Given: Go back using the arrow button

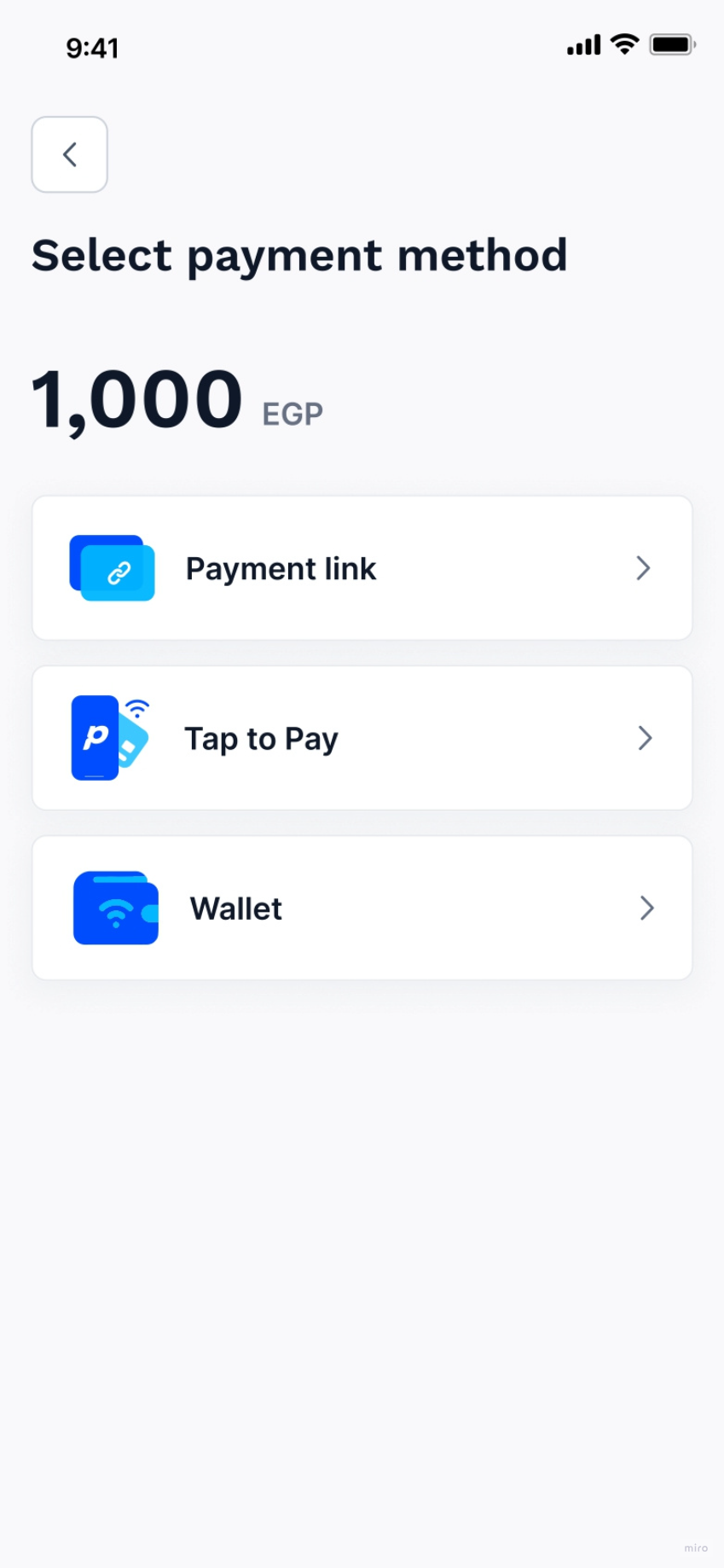Looking at the screenshot, I should point(69,154).
